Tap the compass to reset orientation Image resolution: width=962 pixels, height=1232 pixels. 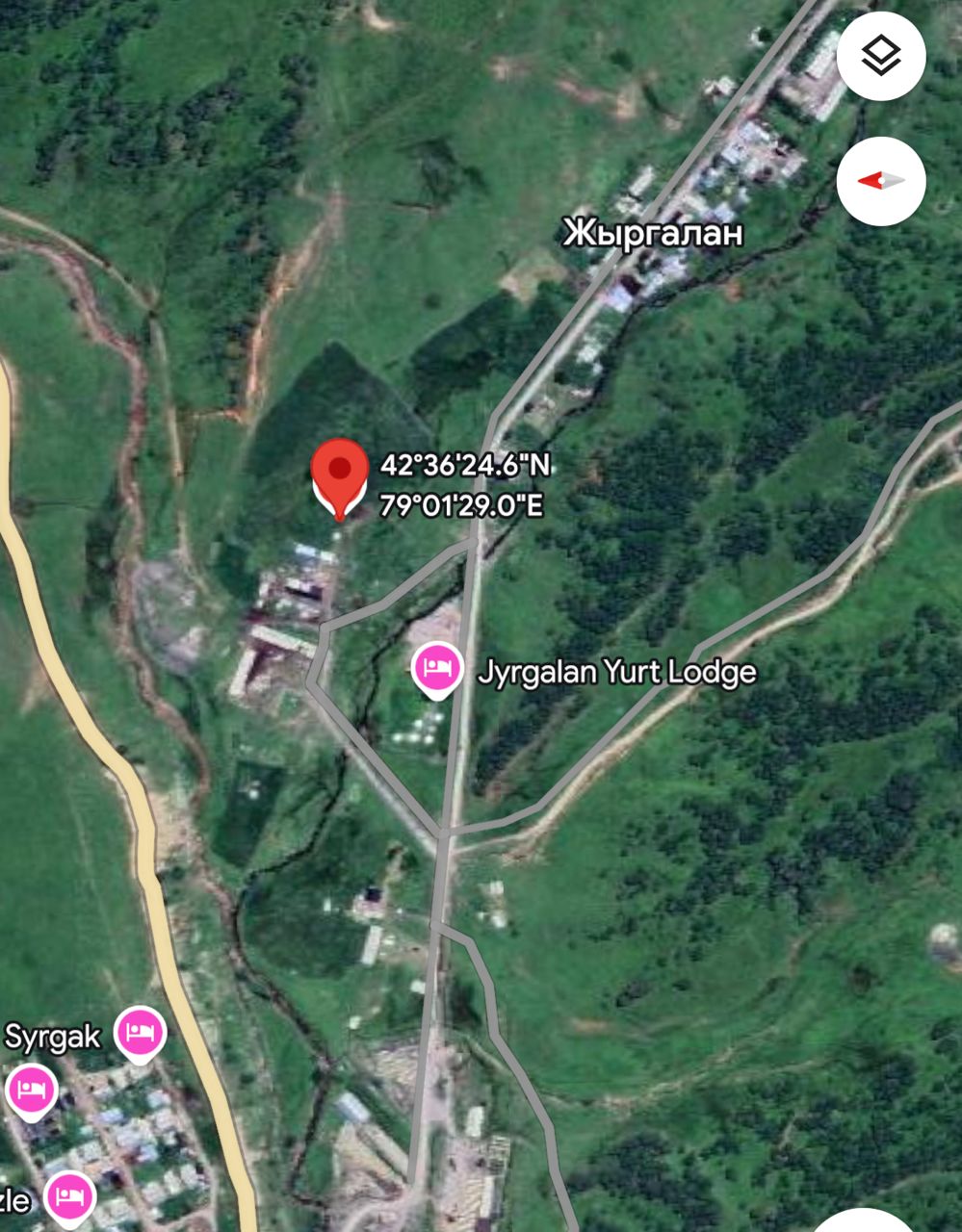click(881, 181)
